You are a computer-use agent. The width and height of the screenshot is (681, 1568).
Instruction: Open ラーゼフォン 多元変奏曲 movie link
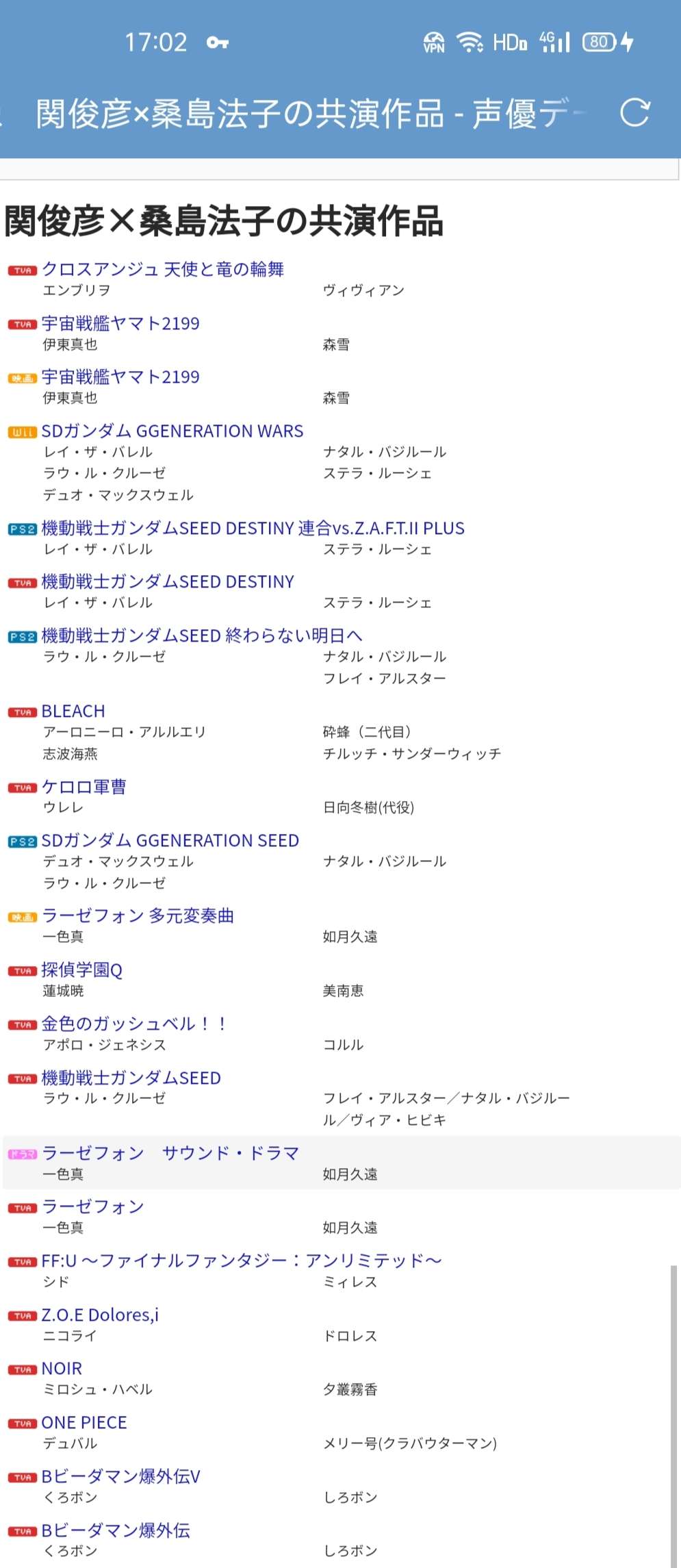point(138,915)
